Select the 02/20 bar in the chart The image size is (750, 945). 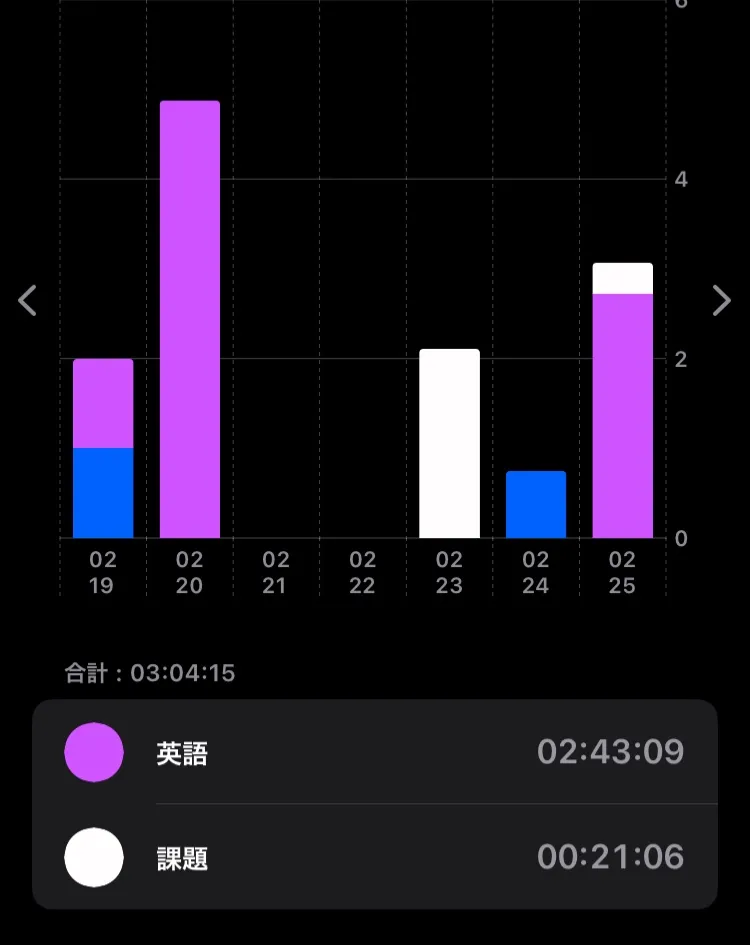point(190,320)
